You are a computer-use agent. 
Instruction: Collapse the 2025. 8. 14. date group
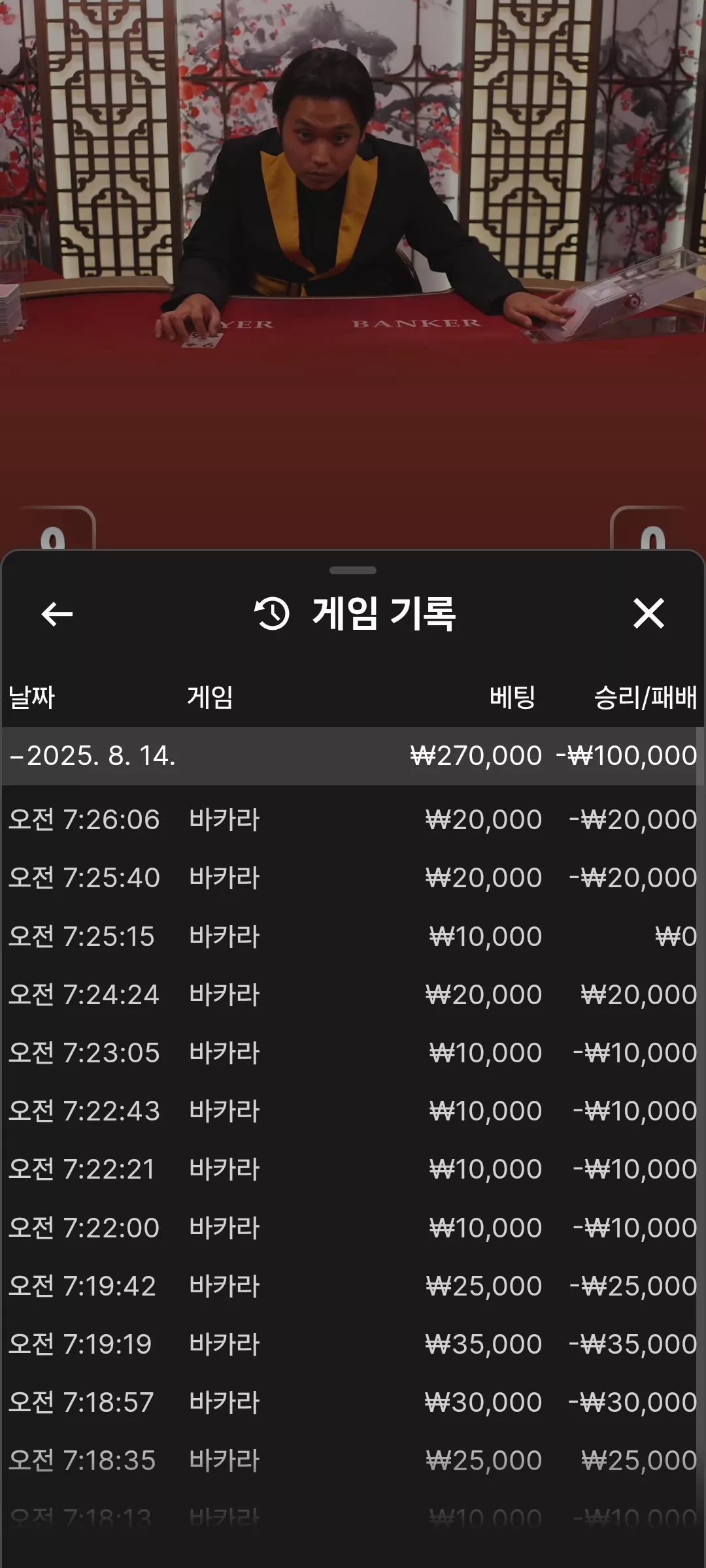tap(349, 756)
